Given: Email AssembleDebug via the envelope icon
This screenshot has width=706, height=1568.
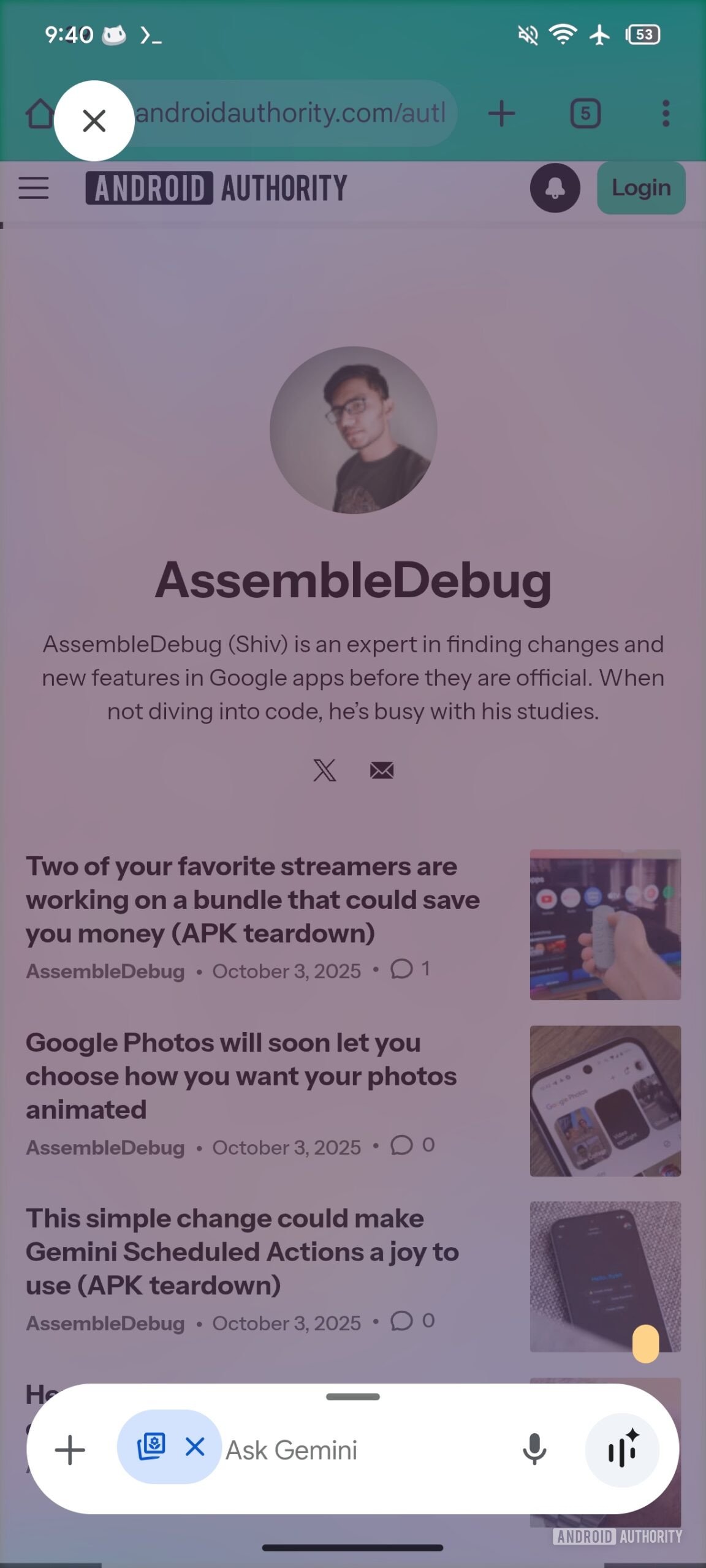Looking at the screenshot, I should pos(382,770).
